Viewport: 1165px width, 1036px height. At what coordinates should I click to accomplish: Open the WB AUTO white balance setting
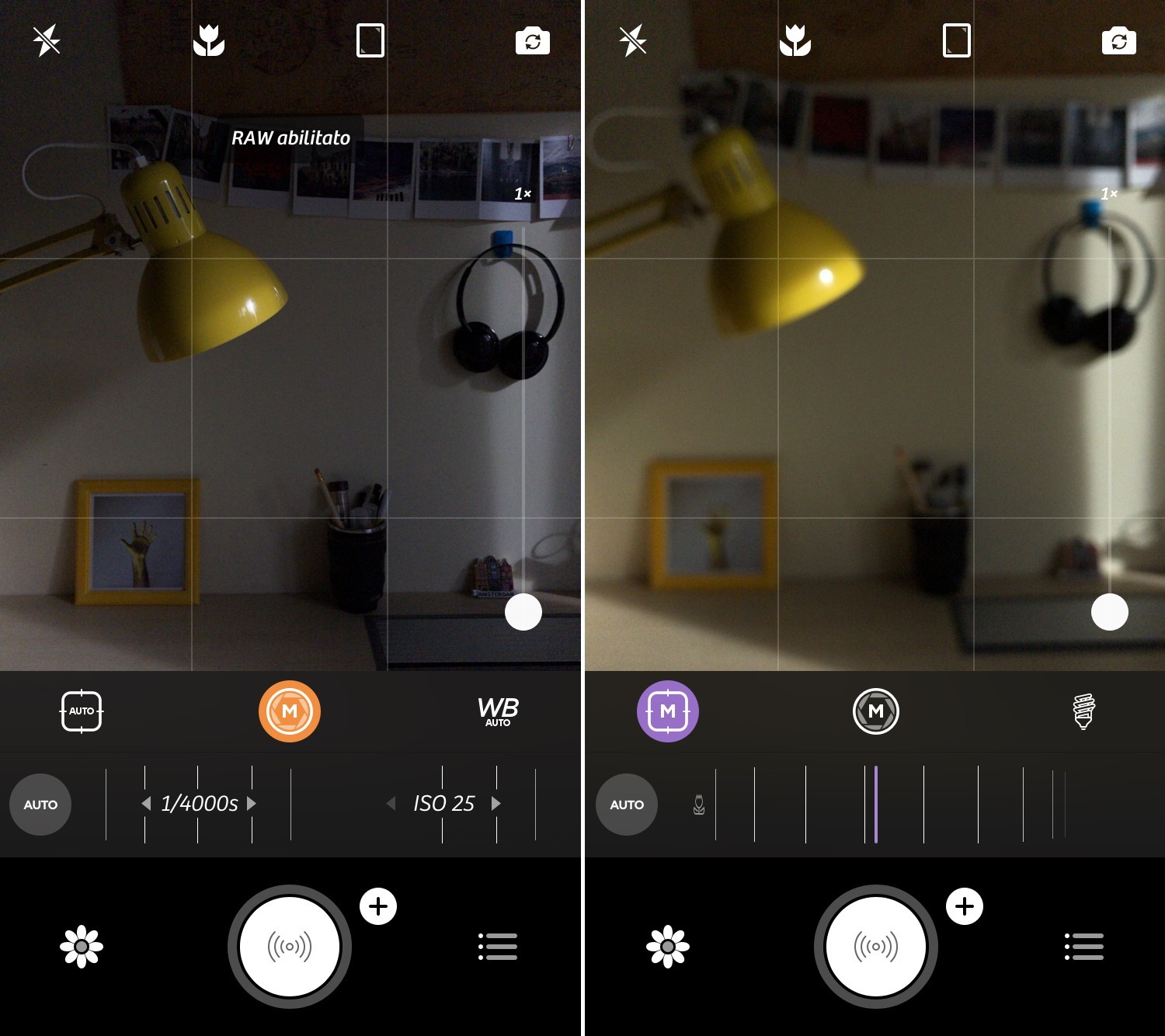(498, 711)
